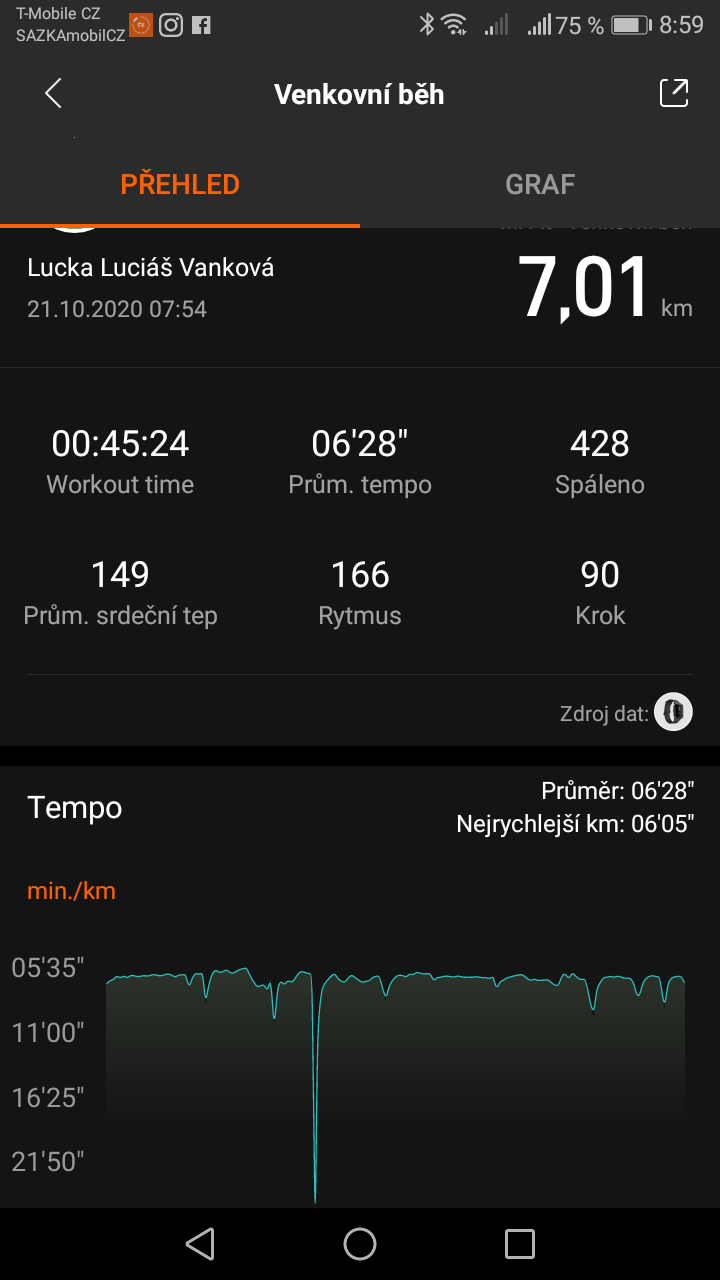
Task: Select the PŘEHLED tab
Action: (180, 184)
